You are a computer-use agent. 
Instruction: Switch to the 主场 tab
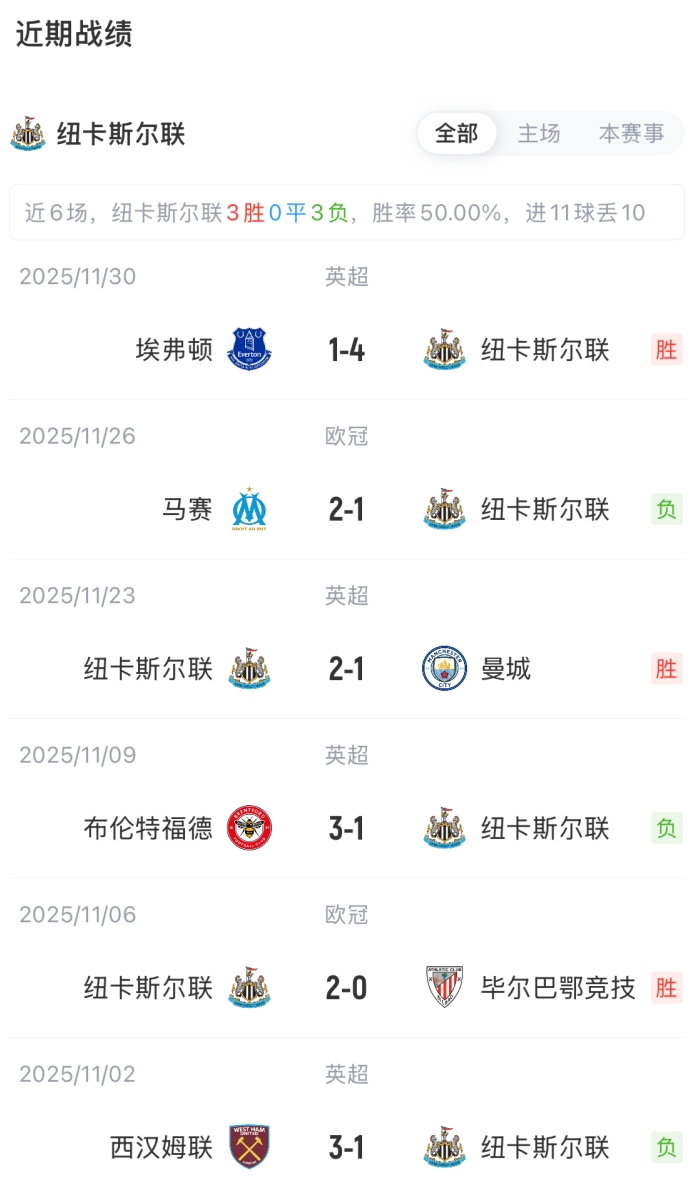(539, 134)
